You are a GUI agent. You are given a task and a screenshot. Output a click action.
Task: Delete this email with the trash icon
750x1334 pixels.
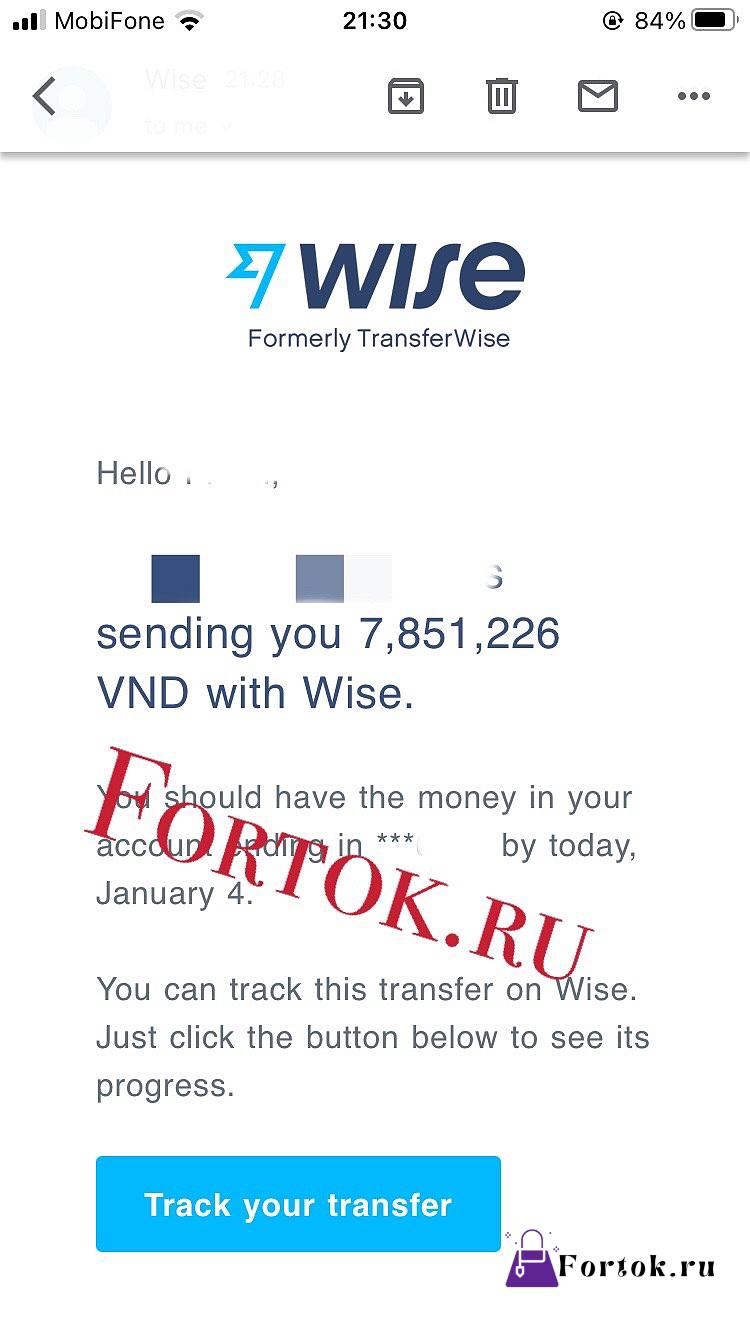tap(502, 96)
